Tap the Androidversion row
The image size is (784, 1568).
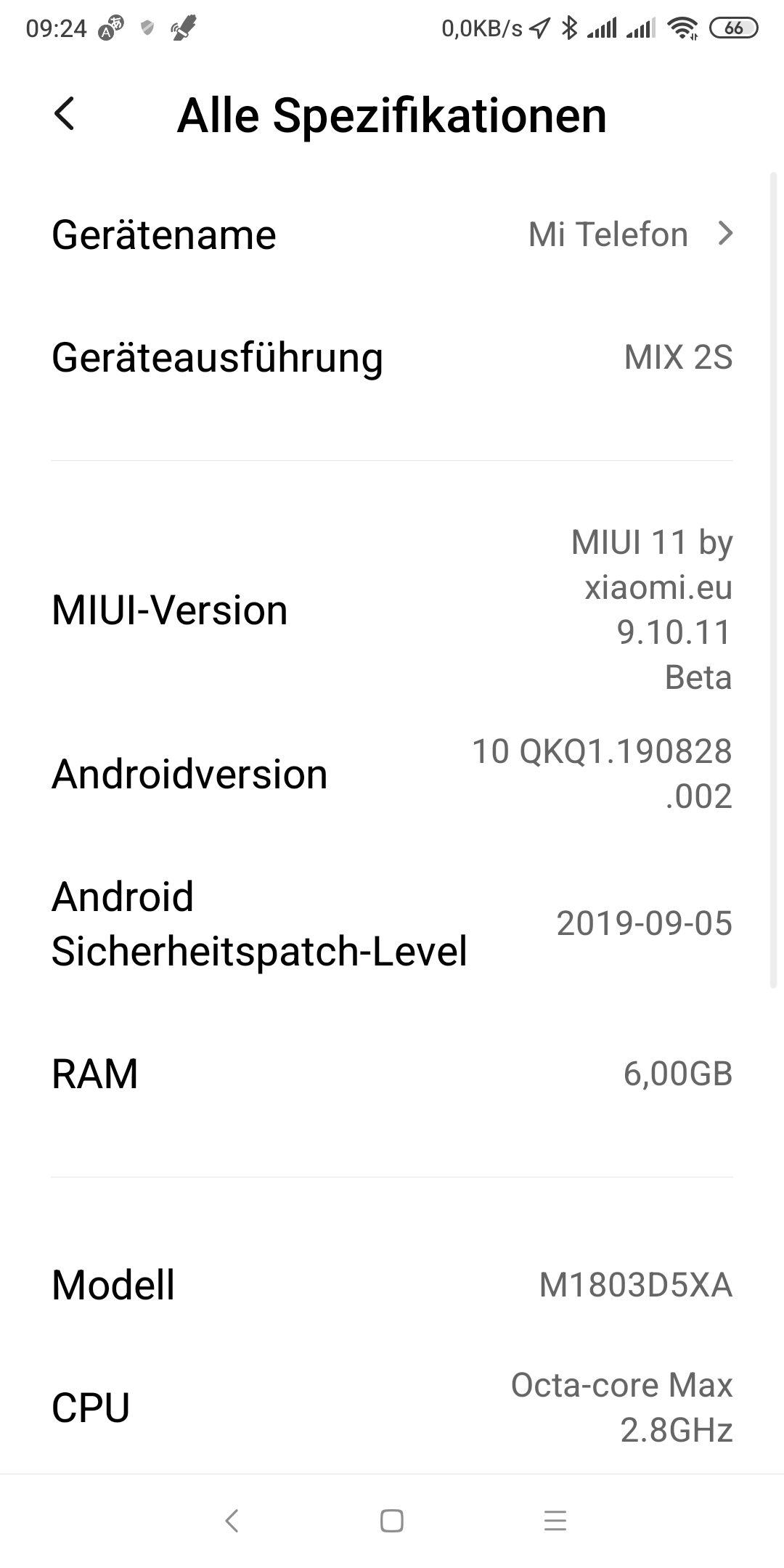point(392,774)
